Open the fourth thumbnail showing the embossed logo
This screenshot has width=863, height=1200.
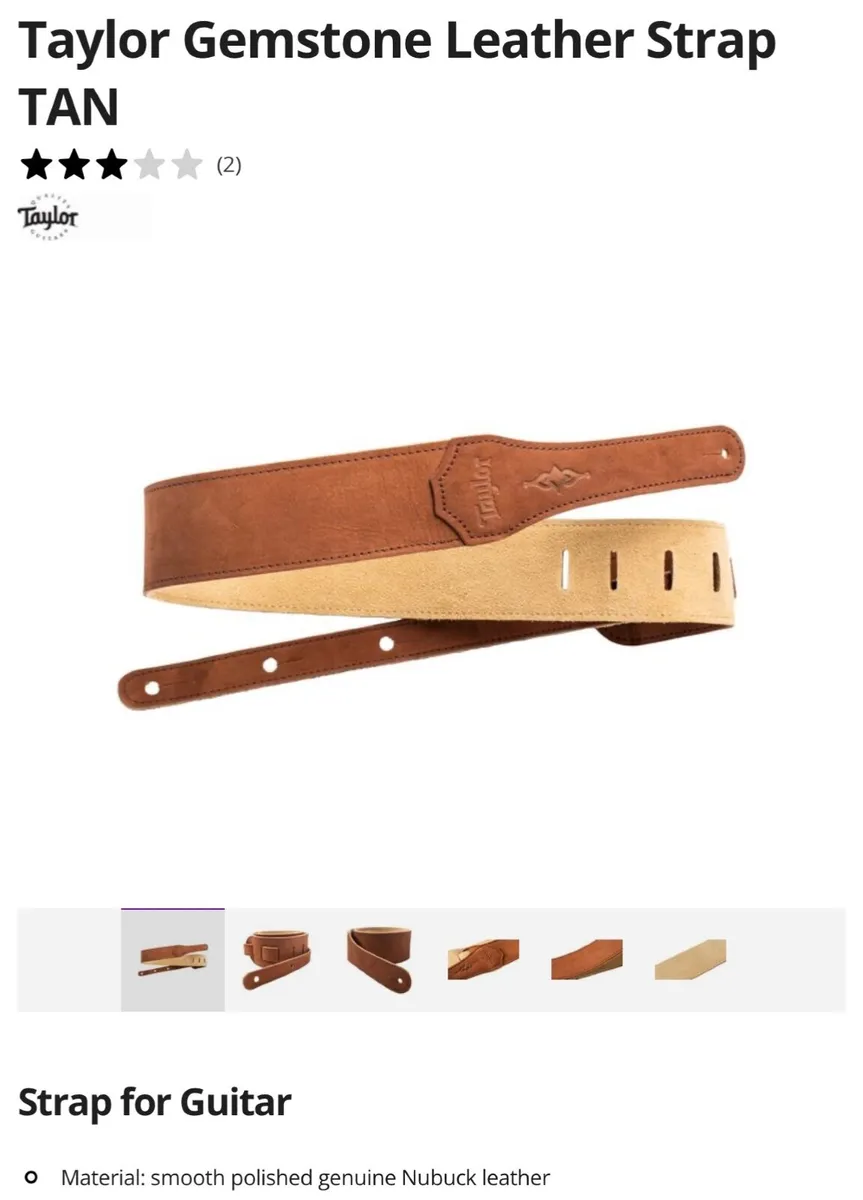[483, 960]
